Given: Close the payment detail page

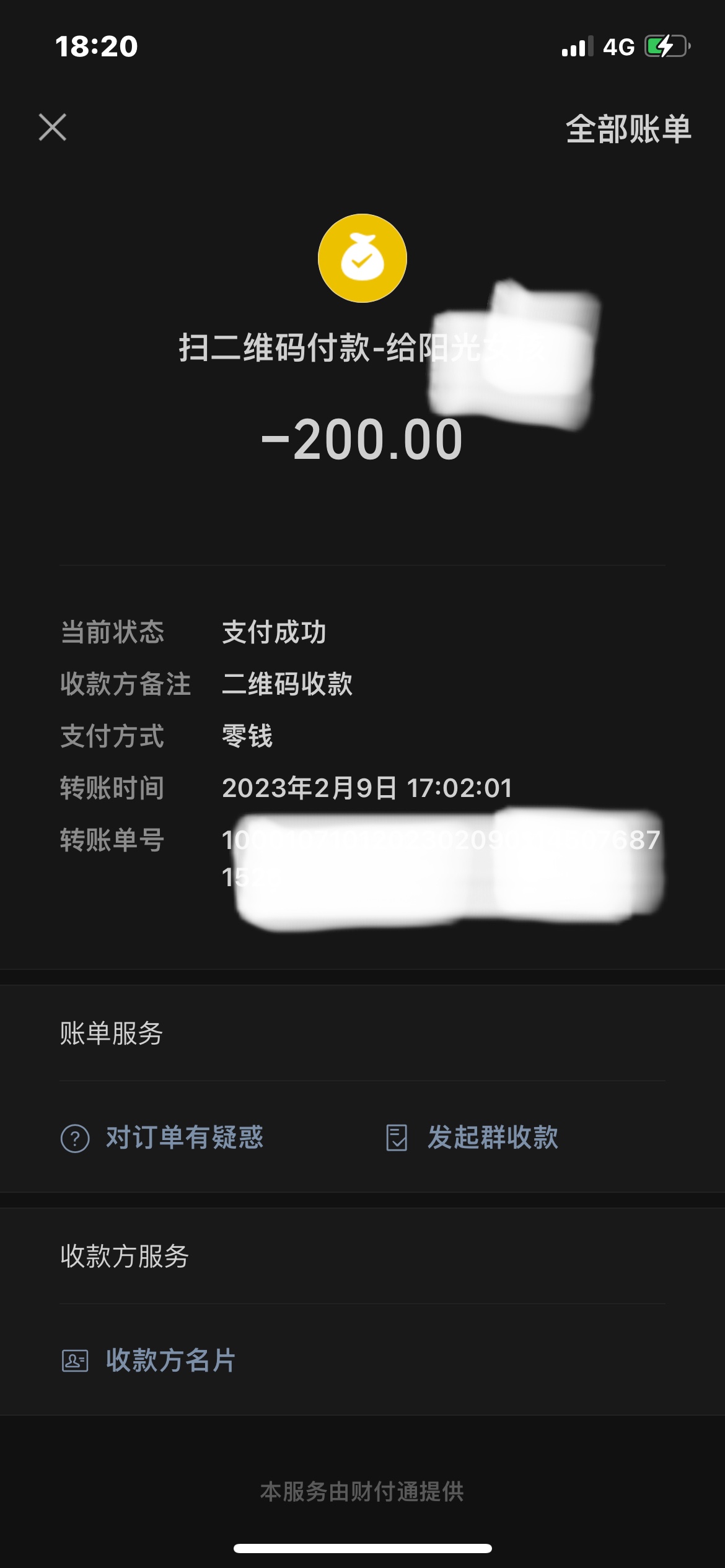Looking at the screenshot, I should [x=53, y=128].
